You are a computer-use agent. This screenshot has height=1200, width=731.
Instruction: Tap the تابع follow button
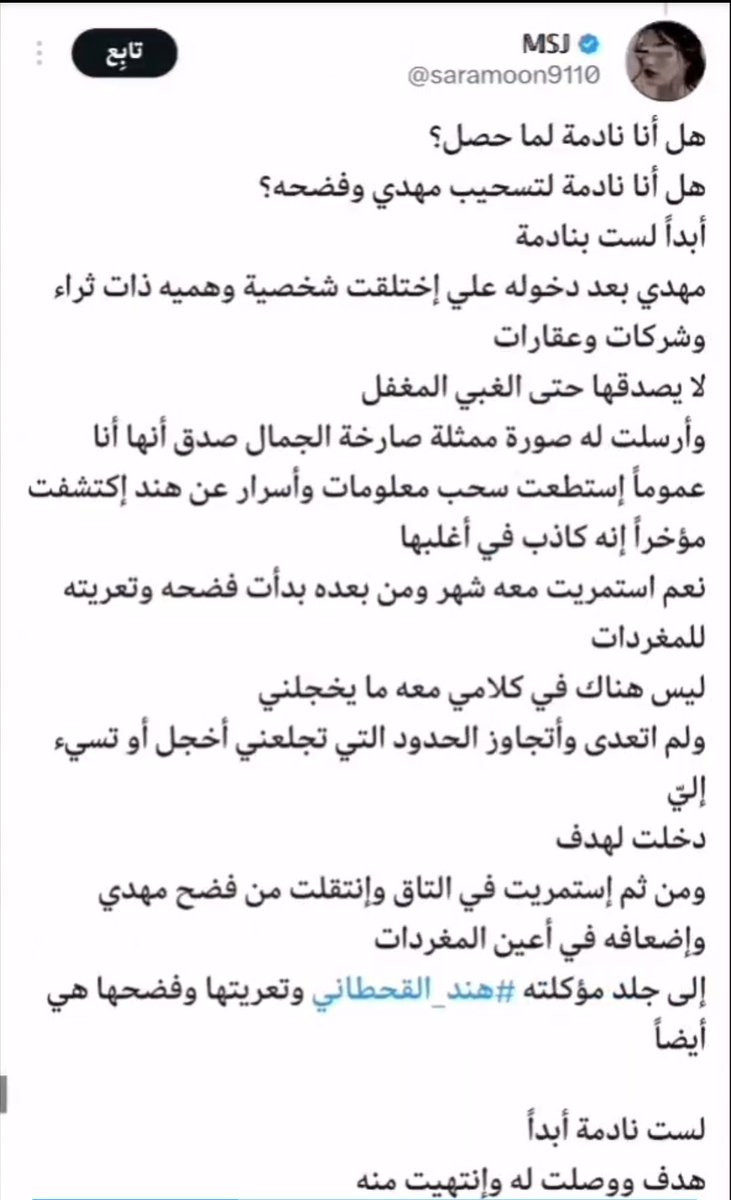coord(124,53)
